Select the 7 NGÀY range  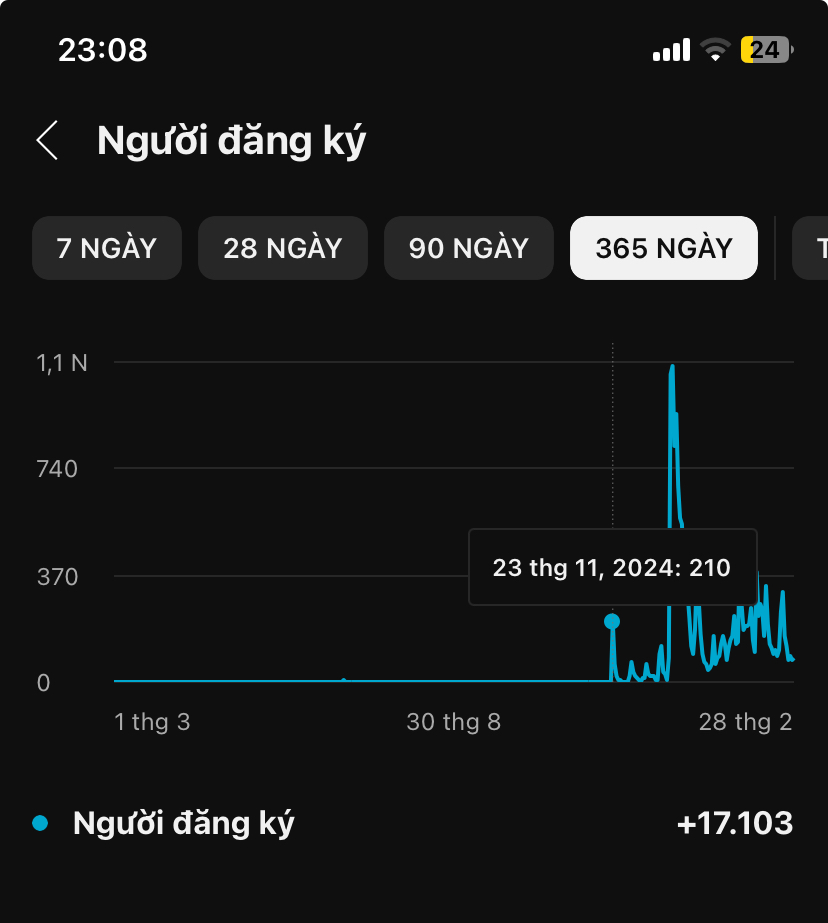coord(107,248)
